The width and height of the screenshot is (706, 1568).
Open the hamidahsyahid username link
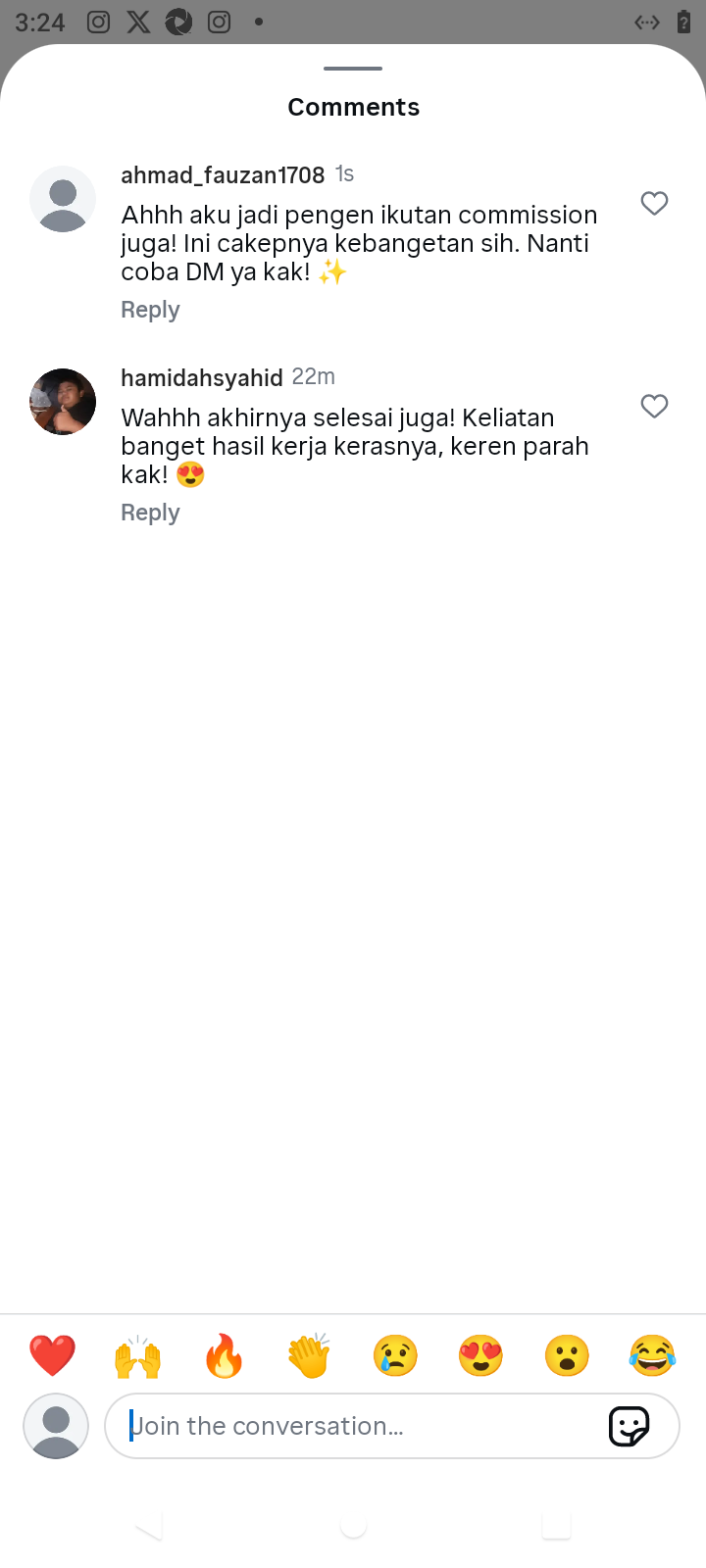tap(202, 378)
